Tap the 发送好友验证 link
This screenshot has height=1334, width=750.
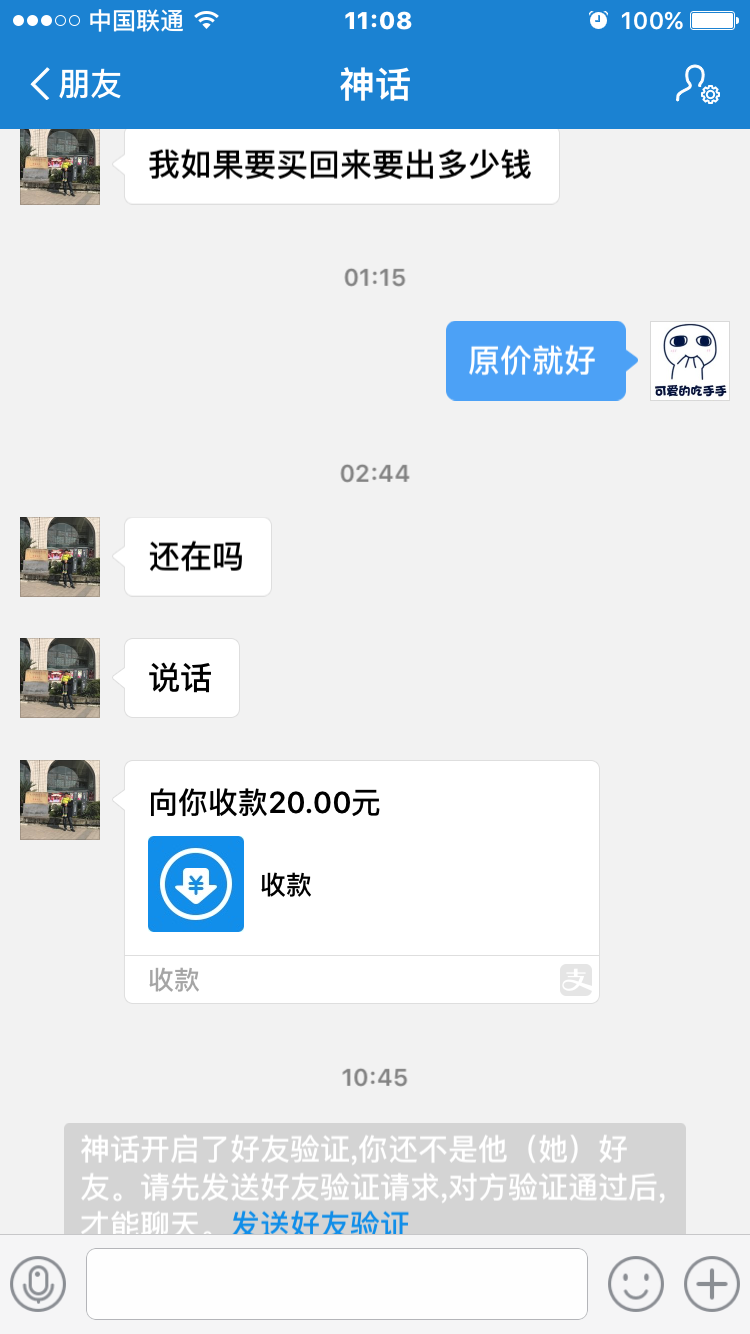tap(321, 1222)
